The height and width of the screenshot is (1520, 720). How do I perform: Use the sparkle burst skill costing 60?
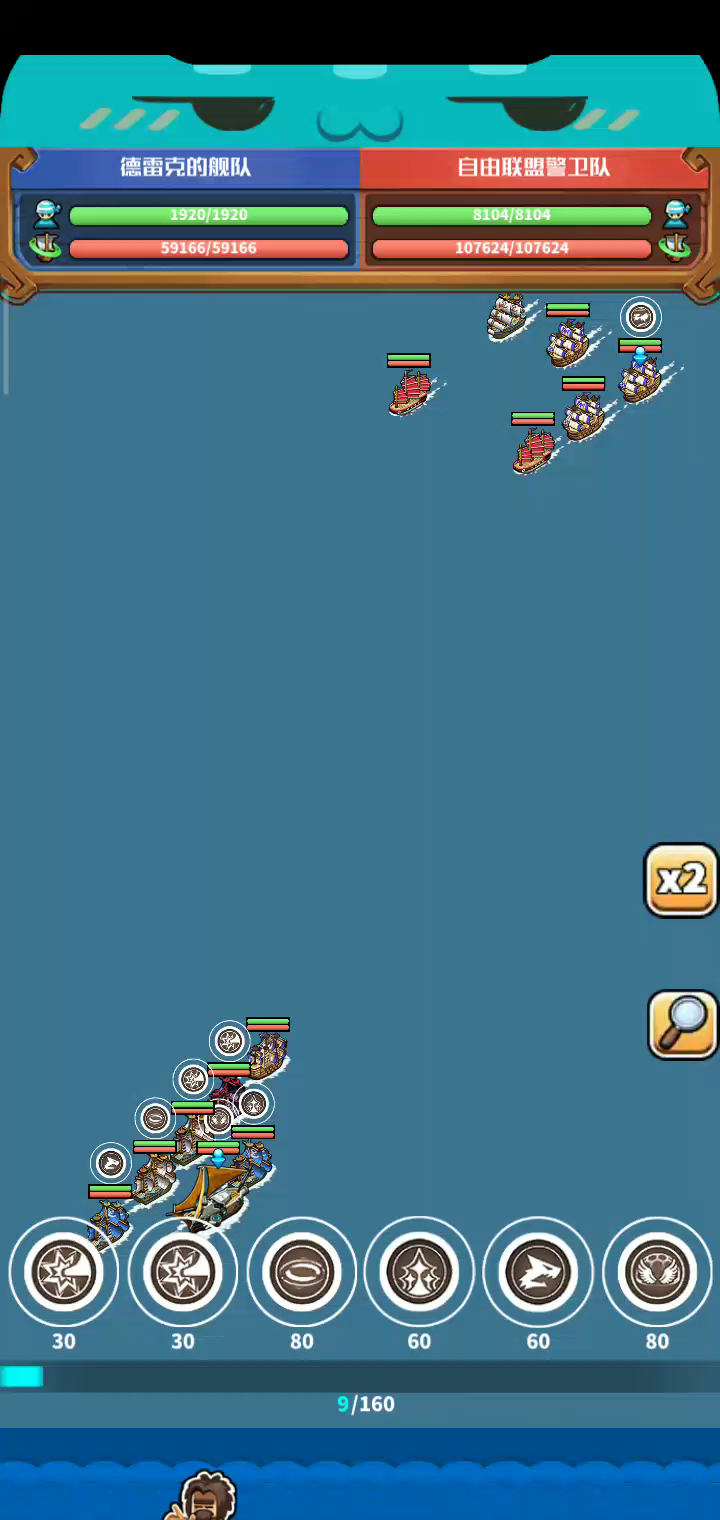pyautogui.click(x=419, y=1272)
